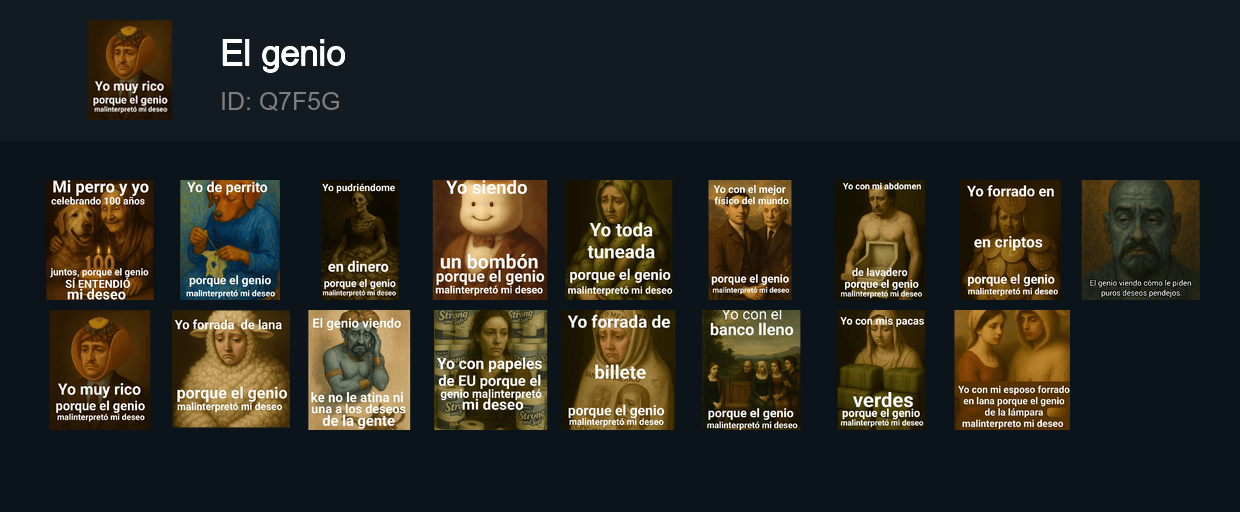This screenshot has width=1240, height=512.
Task: View 'Yo con el mejor físico del mundo' meme
Action: (x=750, y=240)
